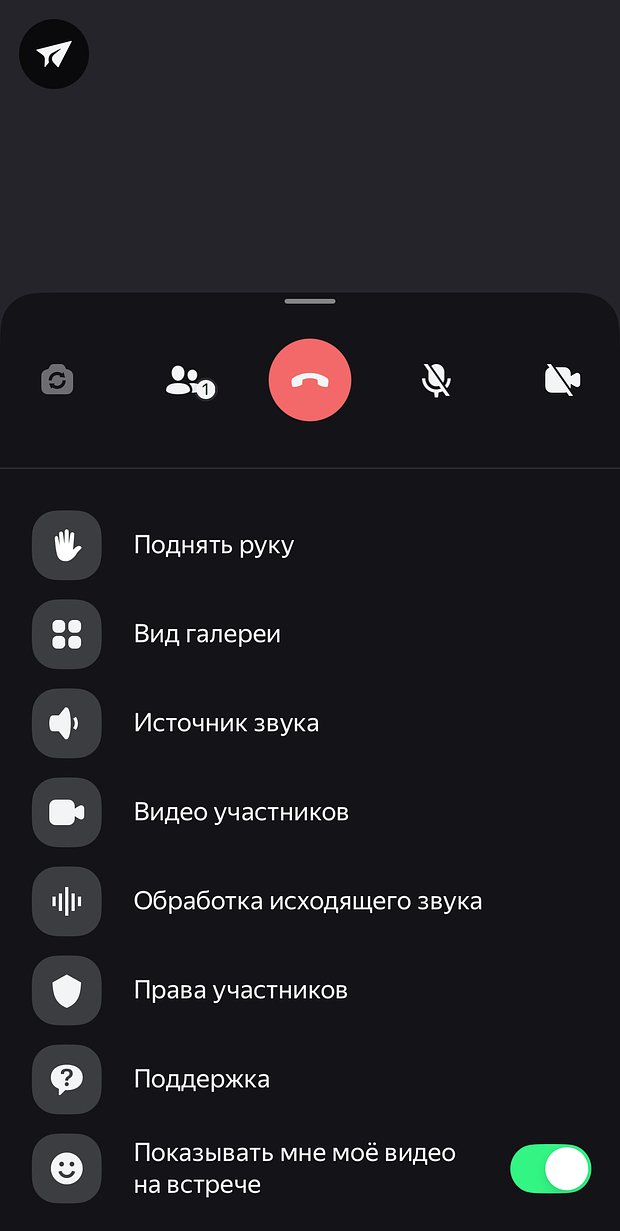The width and height of the screenshot is (620, 1231).
Task: Toggle the muted microphone icon
Action: pos(435,380)
